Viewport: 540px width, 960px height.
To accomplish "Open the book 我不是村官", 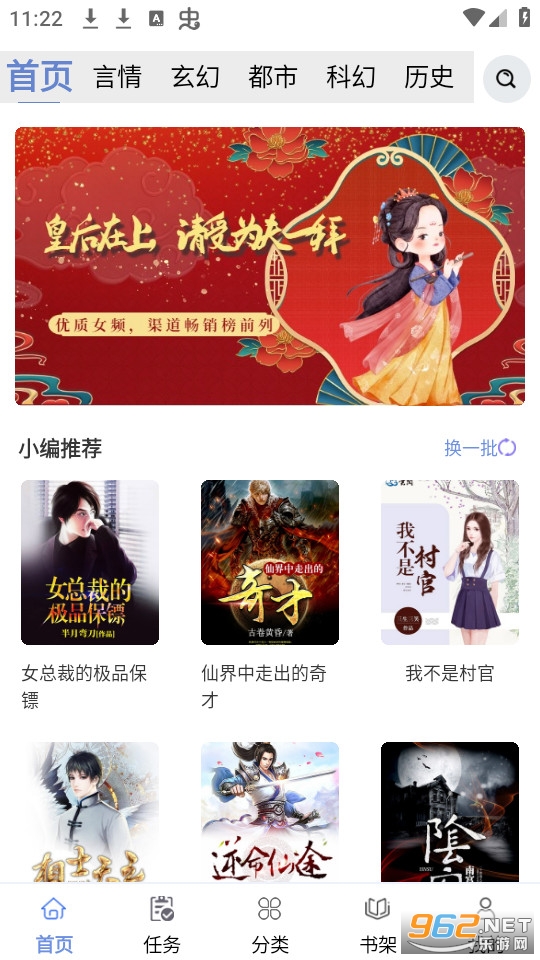I will (x=450, y=562).
